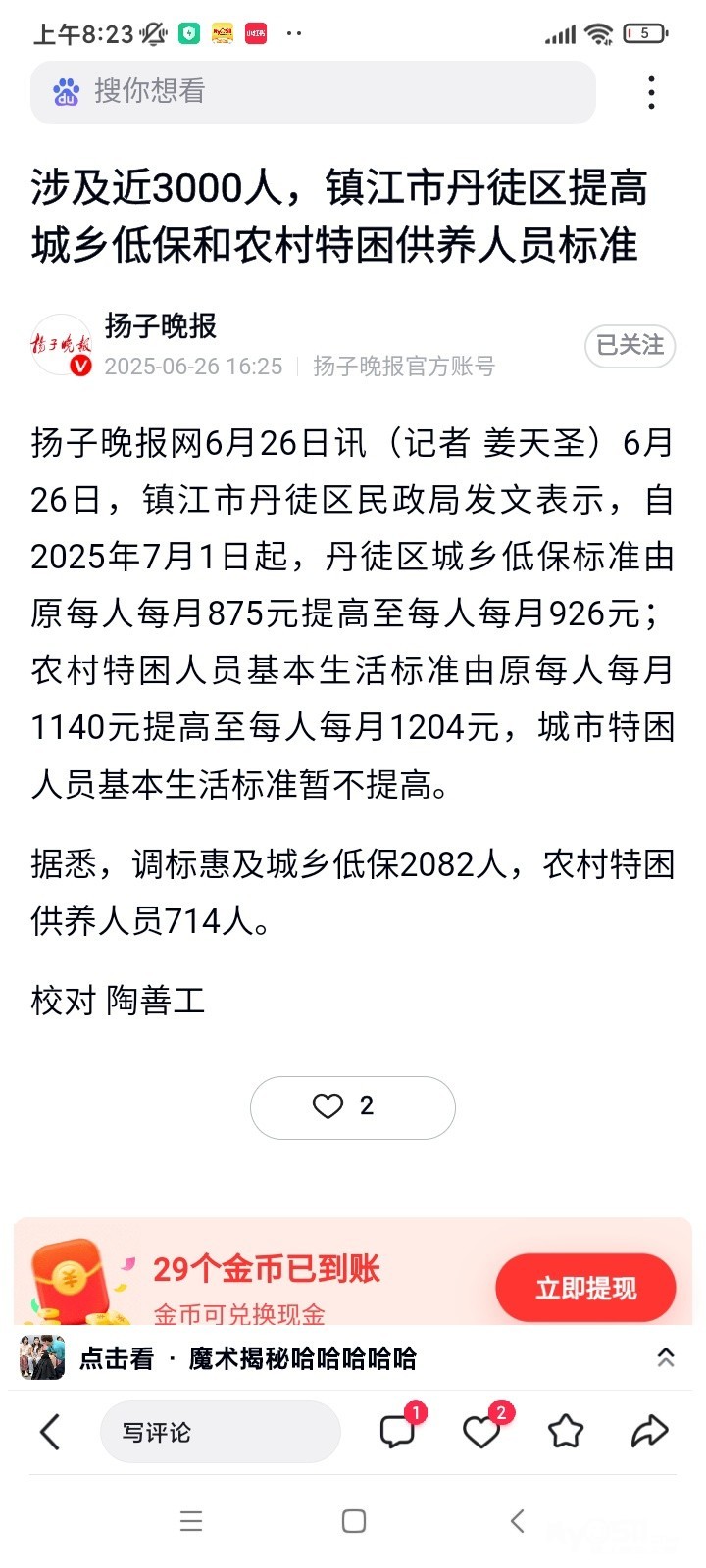Tap 写评论 comment input
This screenshot has height=1568, width=706.
coord(220,1432)
